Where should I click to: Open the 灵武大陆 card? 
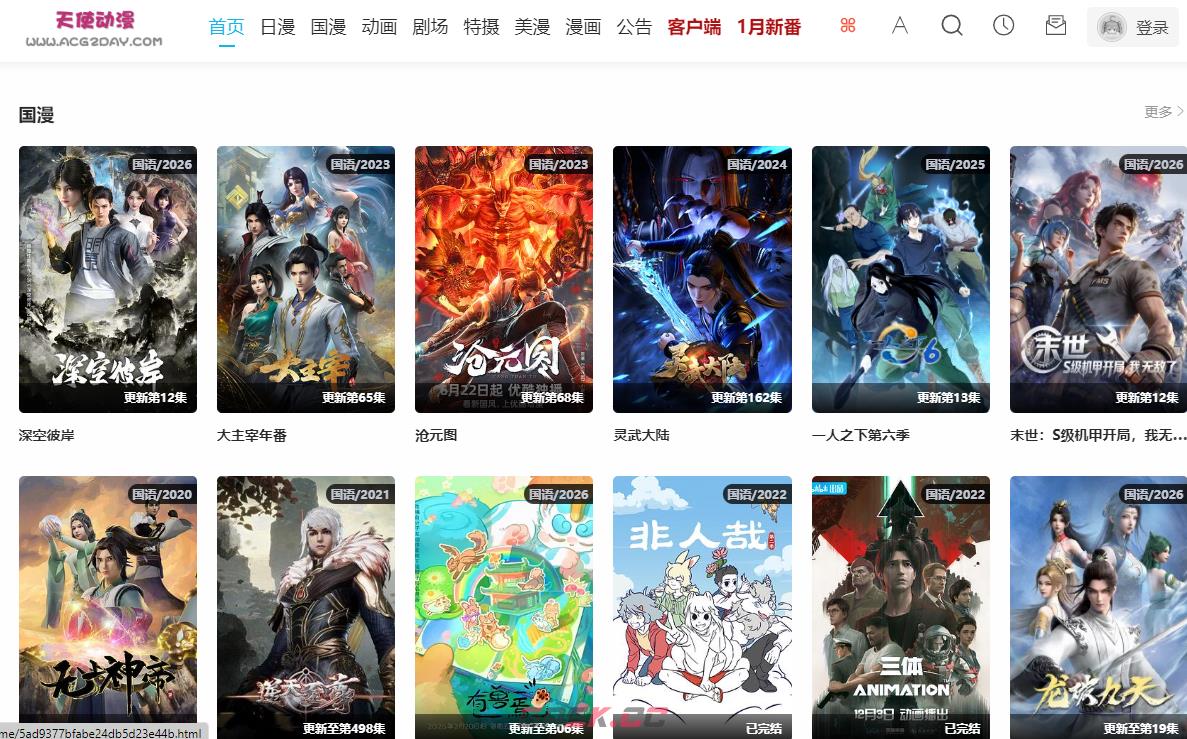point(702,279)
